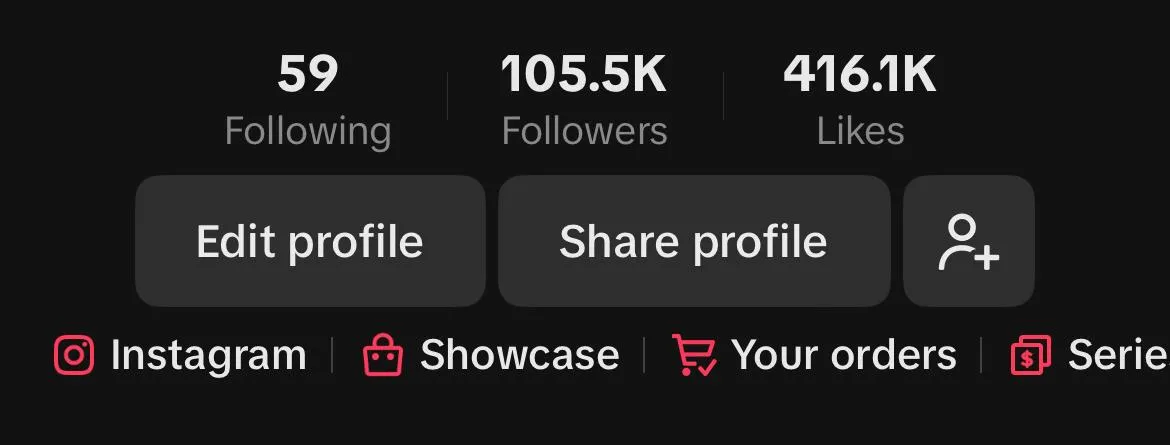
Task: View Your orders
Action: click(814, 355)
